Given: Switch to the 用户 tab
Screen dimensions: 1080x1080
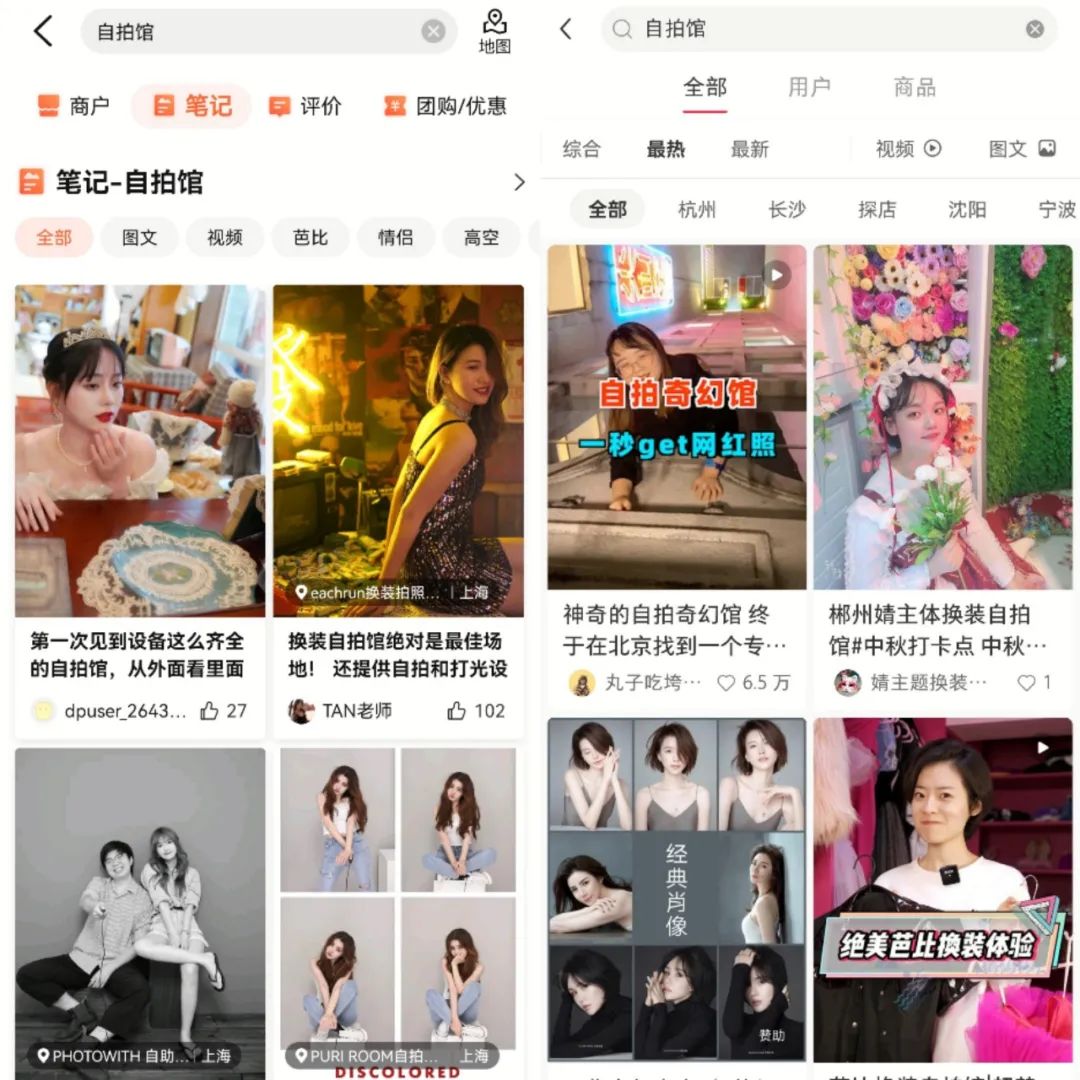Looking at the screenshot, I should [808, 87].
